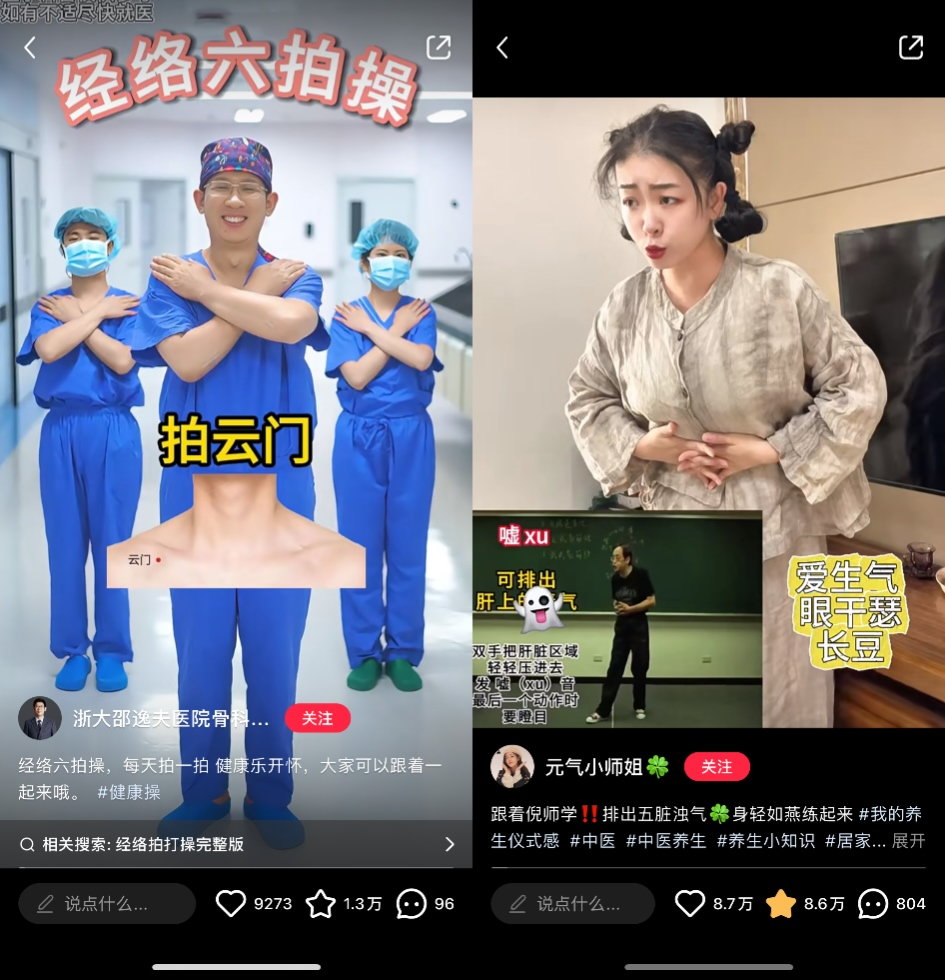Like the video with 8.7万 likes
945x980 pixels.
tap(690, 904)
